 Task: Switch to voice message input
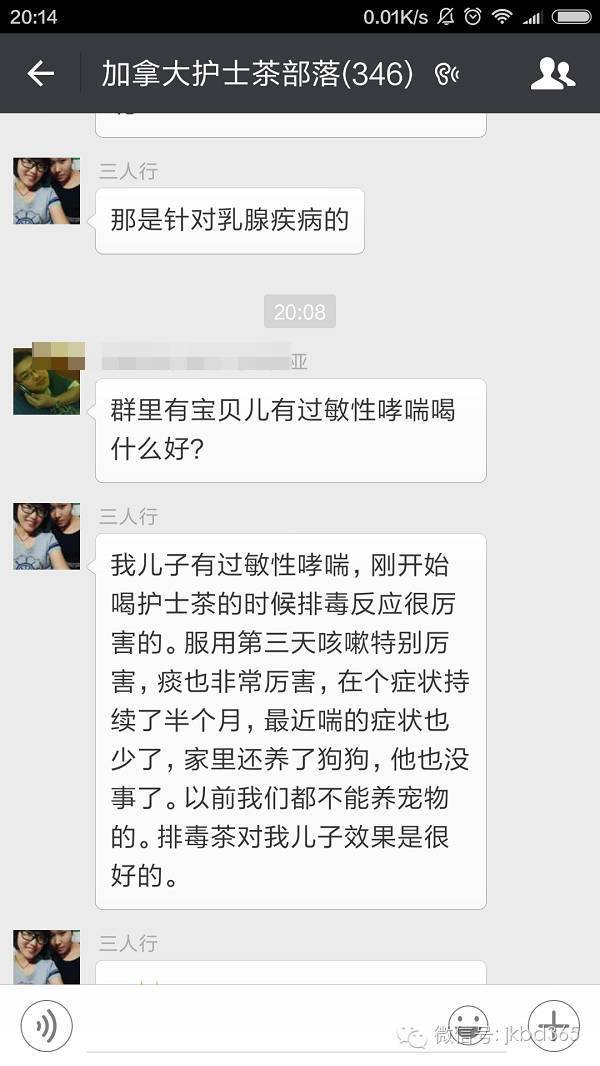coord(46,1024)
